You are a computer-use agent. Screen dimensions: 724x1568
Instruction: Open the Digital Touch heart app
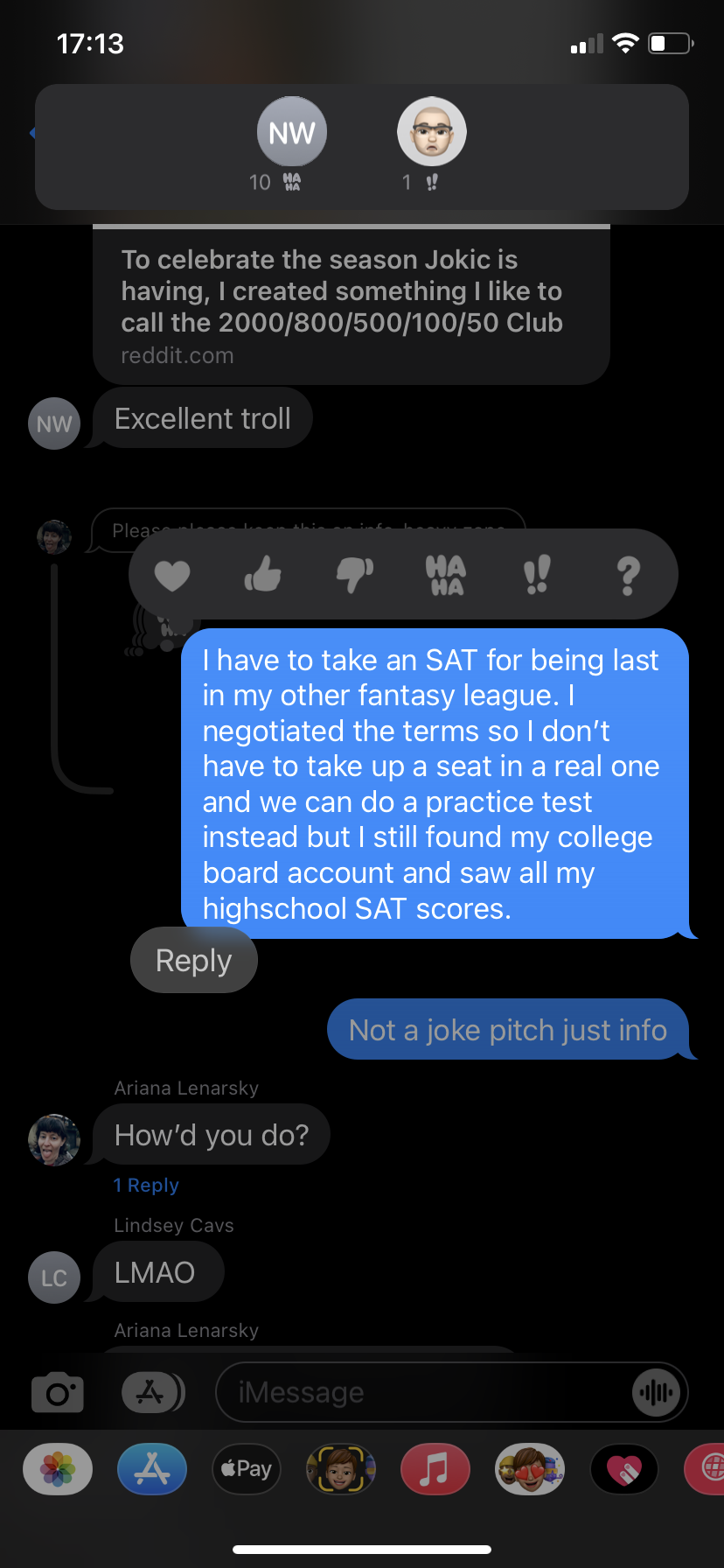[x=624, y=1469]
